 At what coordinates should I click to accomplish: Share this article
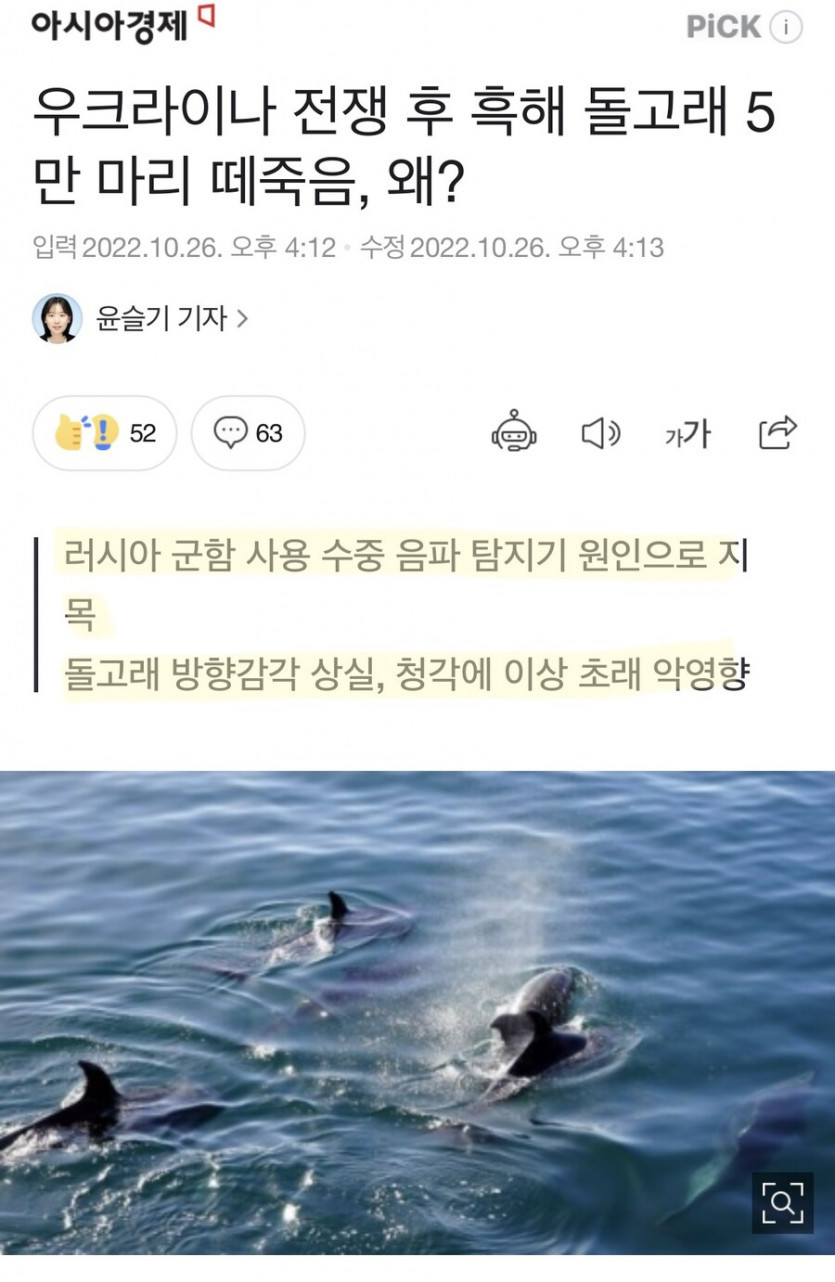[x=777, y=433]
